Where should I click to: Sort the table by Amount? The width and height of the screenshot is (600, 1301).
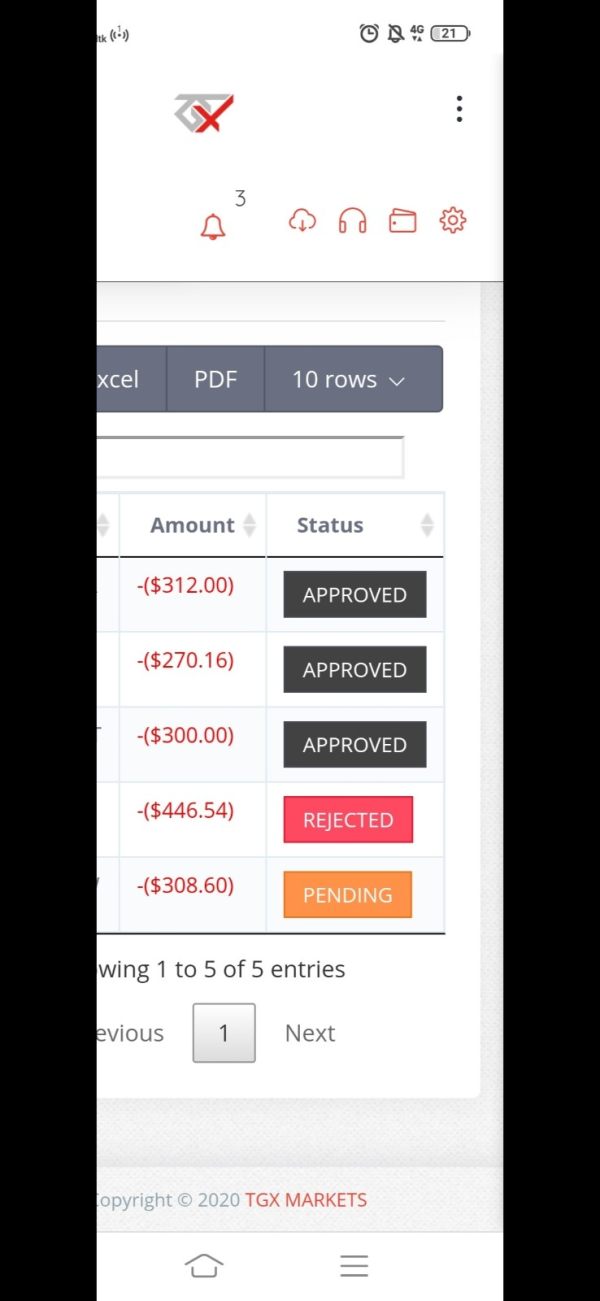tap(193, 525)
